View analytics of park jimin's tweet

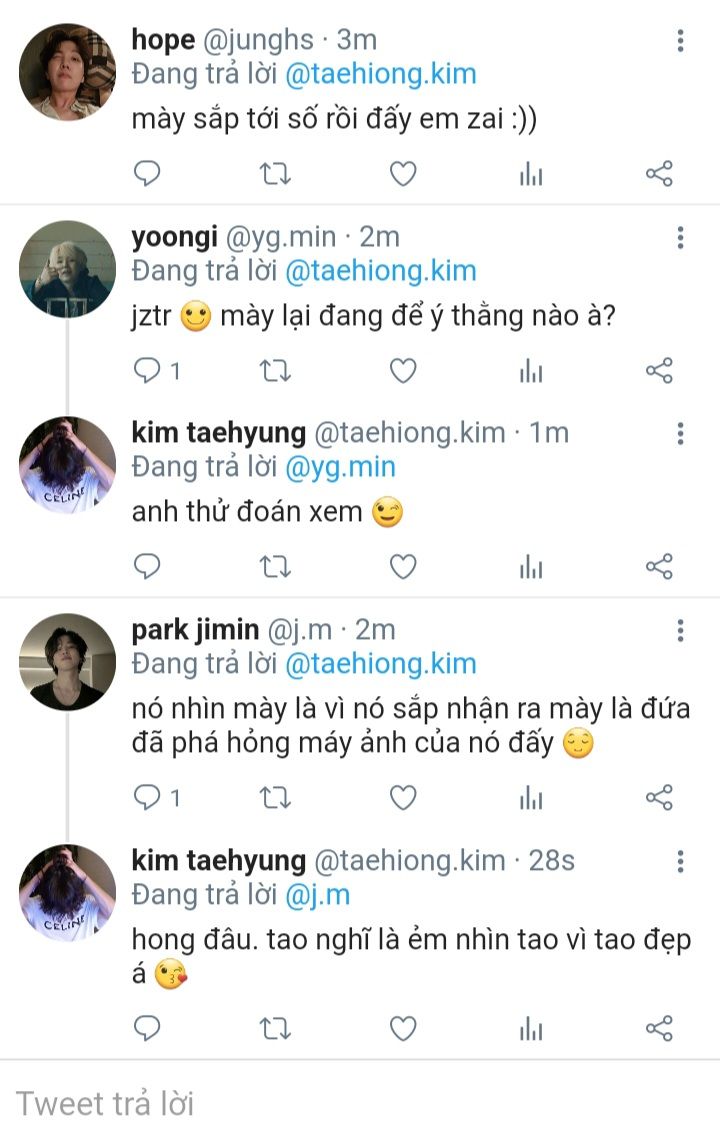coord(531,797)
